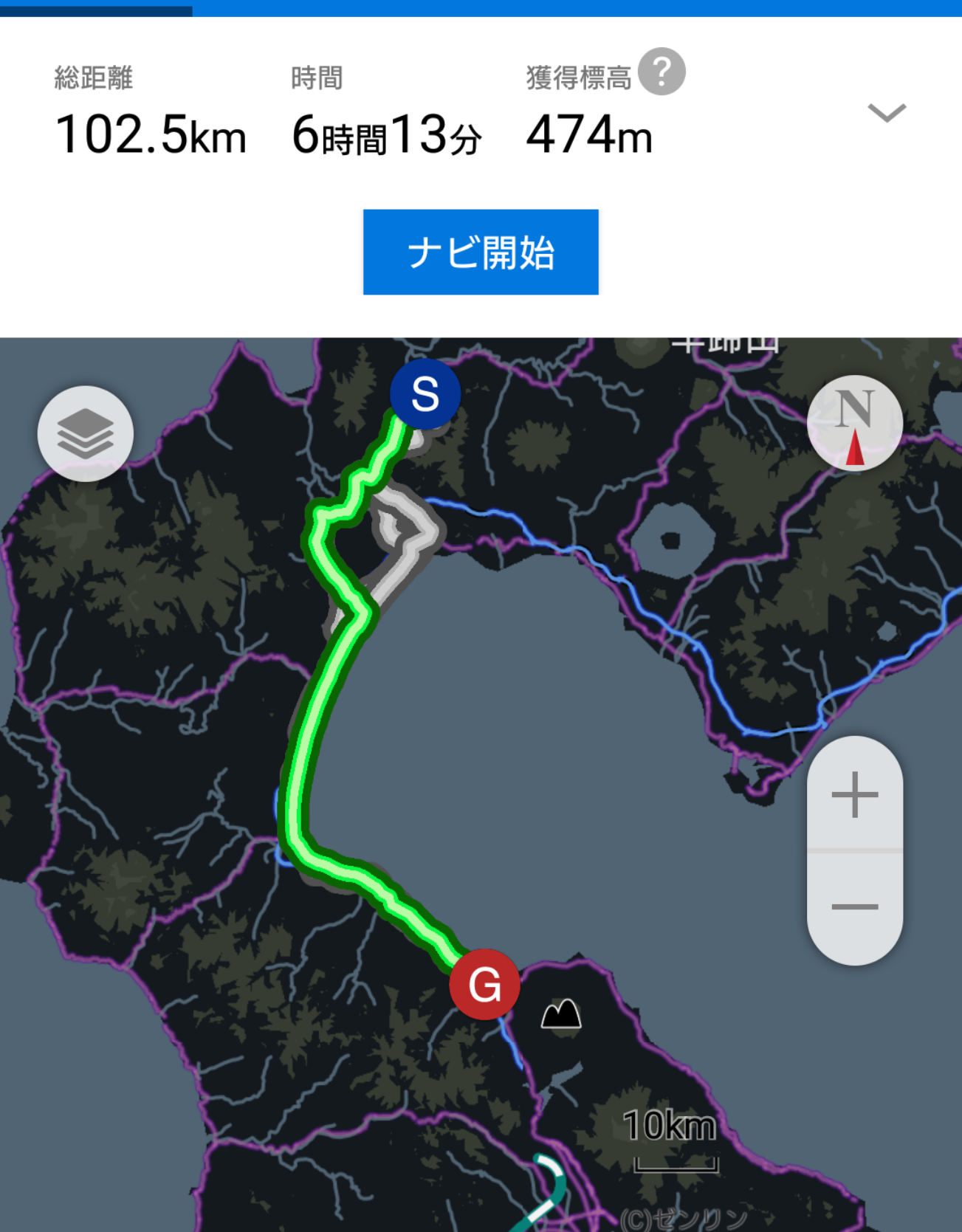Expand route details with the chevron
This screenshot has height=1232, width=962.
coord(886,113)
